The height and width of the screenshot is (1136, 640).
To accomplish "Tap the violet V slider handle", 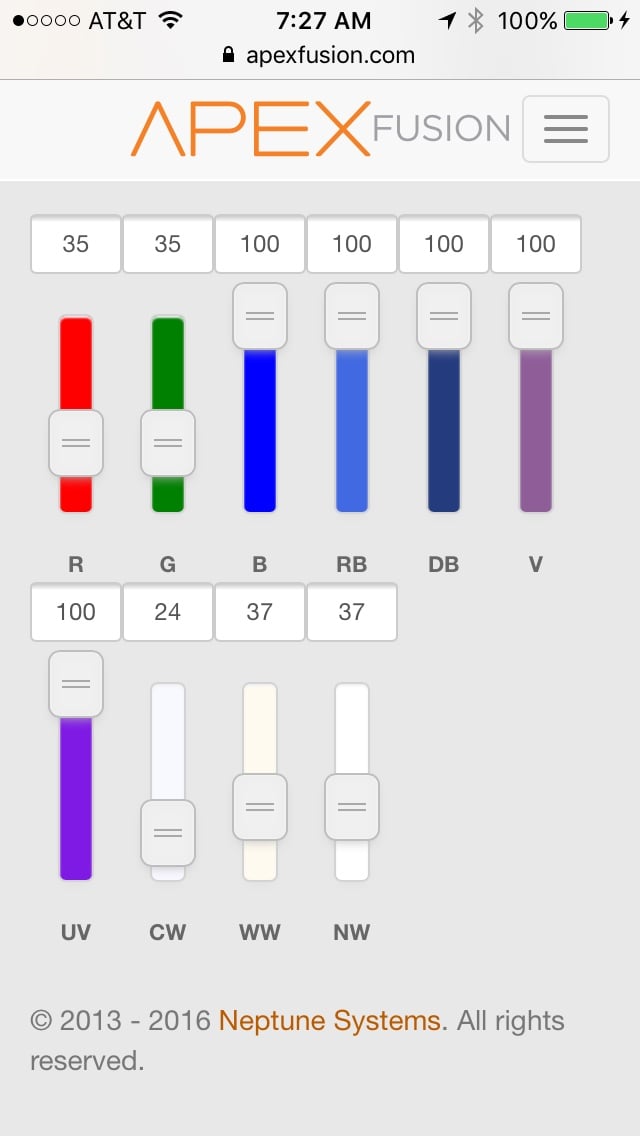I will 536,316.
